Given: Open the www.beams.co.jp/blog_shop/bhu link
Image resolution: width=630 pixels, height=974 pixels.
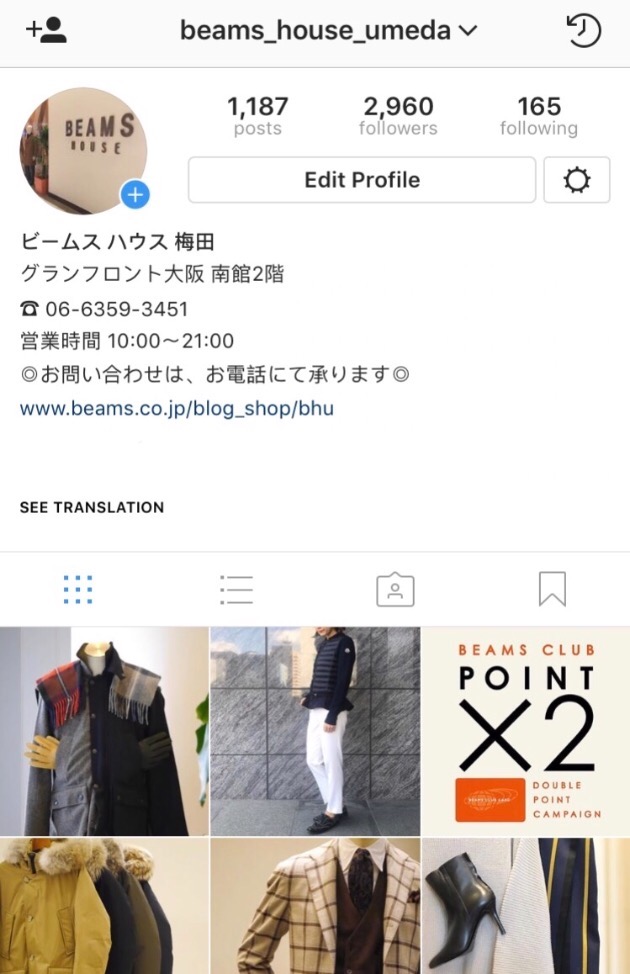Looking at the screenshot, I should (176, 408).
